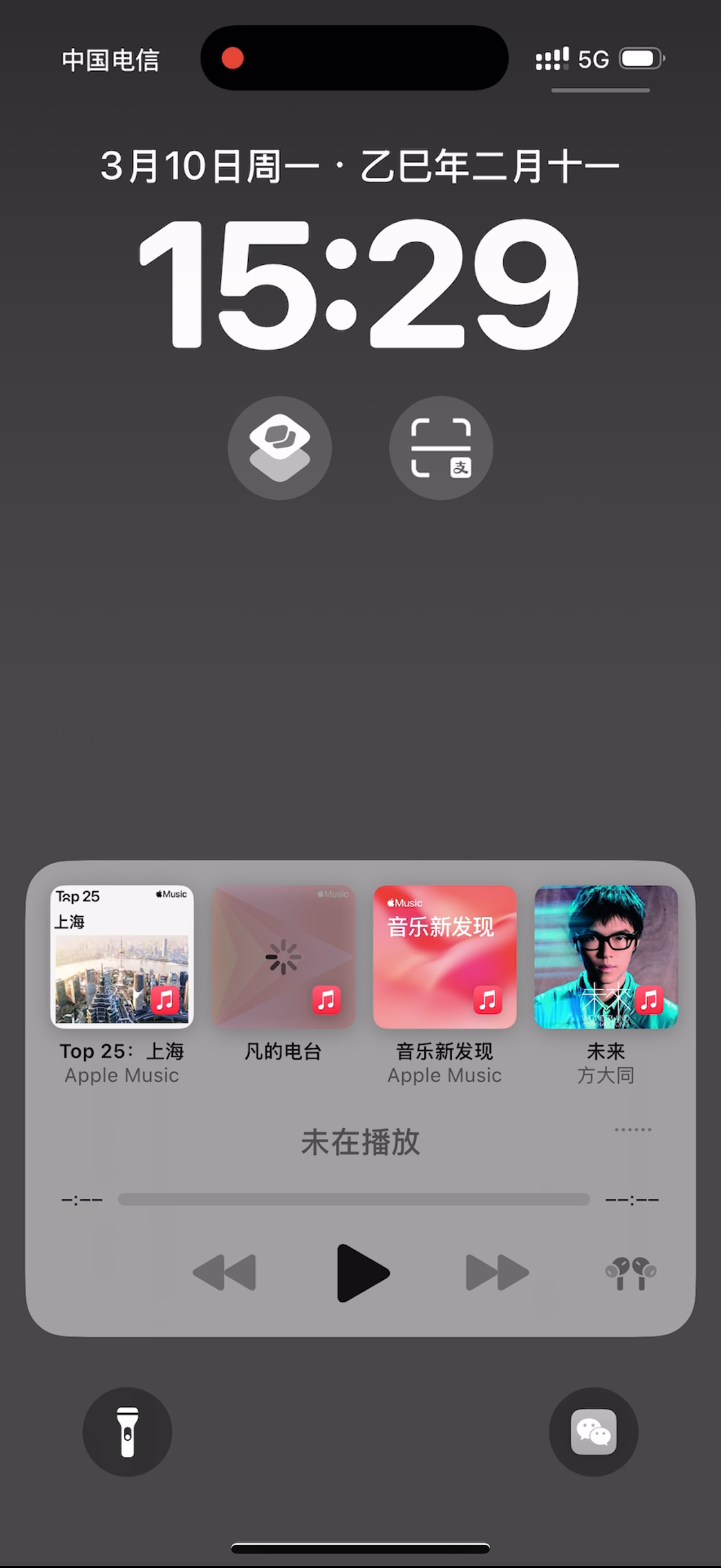Skip to the next track
721x1568 pixels.
[497, 1273]
